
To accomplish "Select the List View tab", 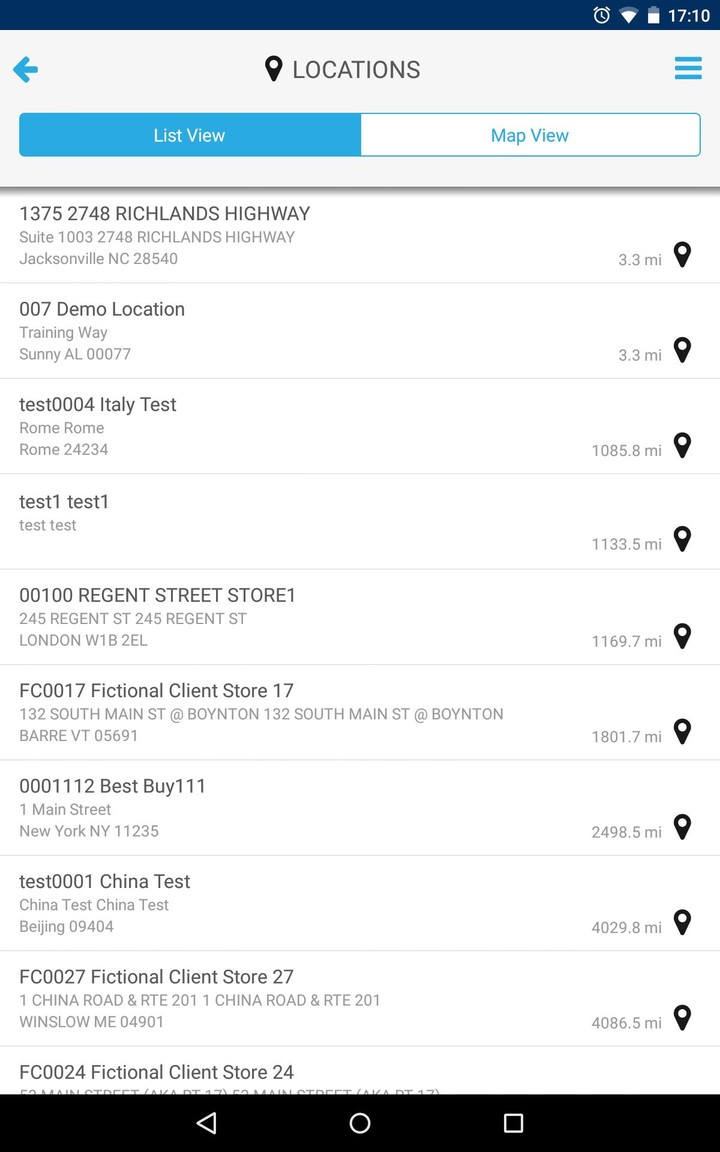I will (x=189, y=134).
